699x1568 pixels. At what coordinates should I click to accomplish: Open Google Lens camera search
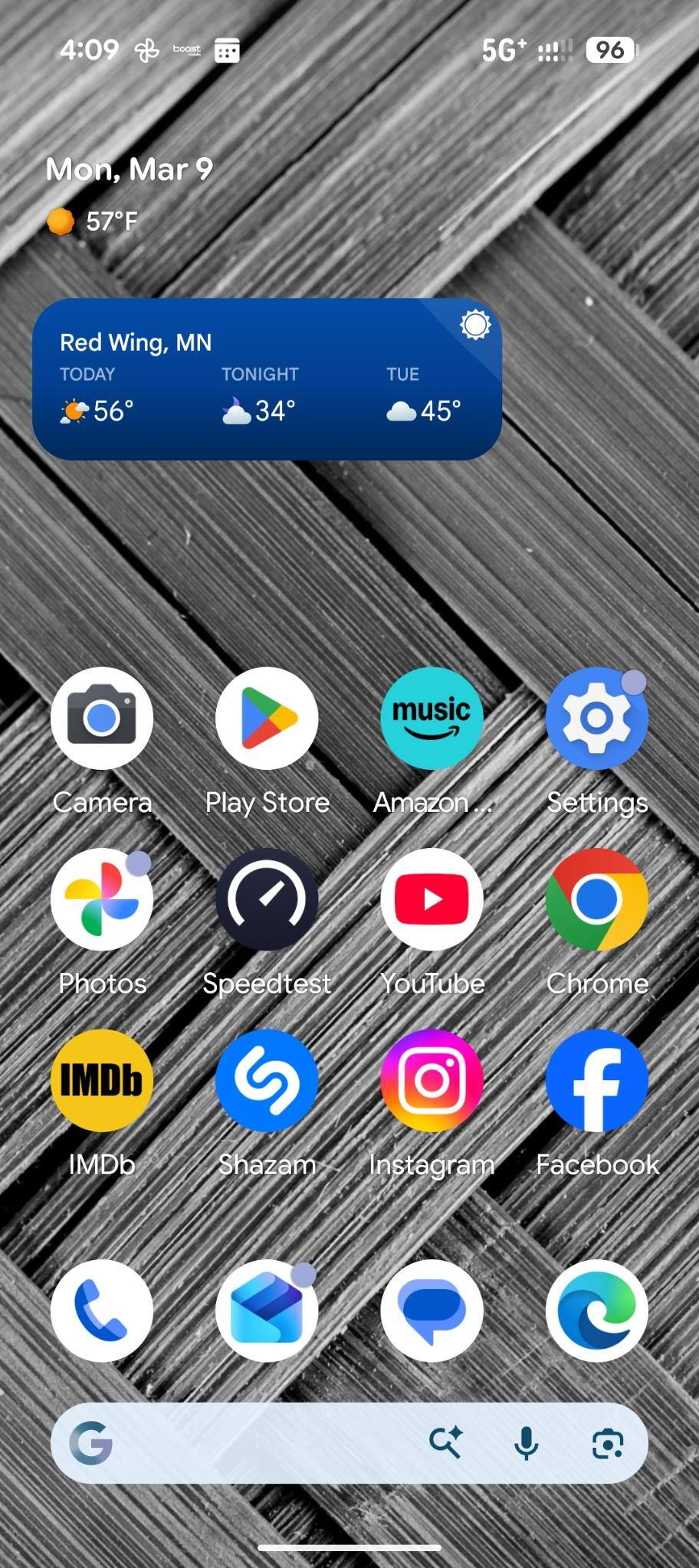click(x=607, y=1443)
